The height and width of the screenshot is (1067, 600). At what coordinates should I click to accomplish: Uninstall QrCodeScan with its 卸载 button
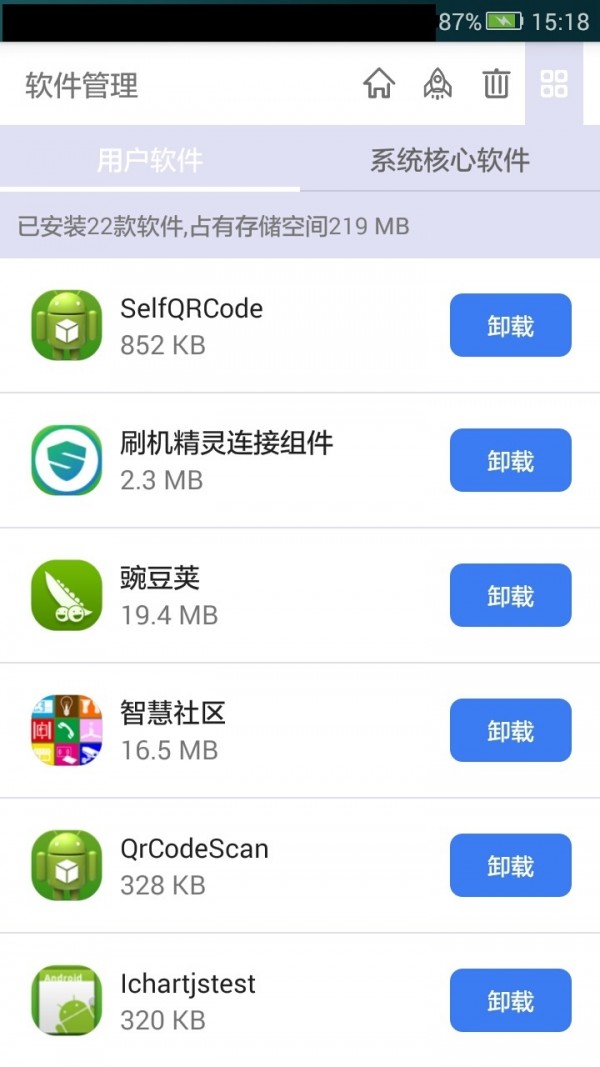pyautogui.click(x=510, y=865)
